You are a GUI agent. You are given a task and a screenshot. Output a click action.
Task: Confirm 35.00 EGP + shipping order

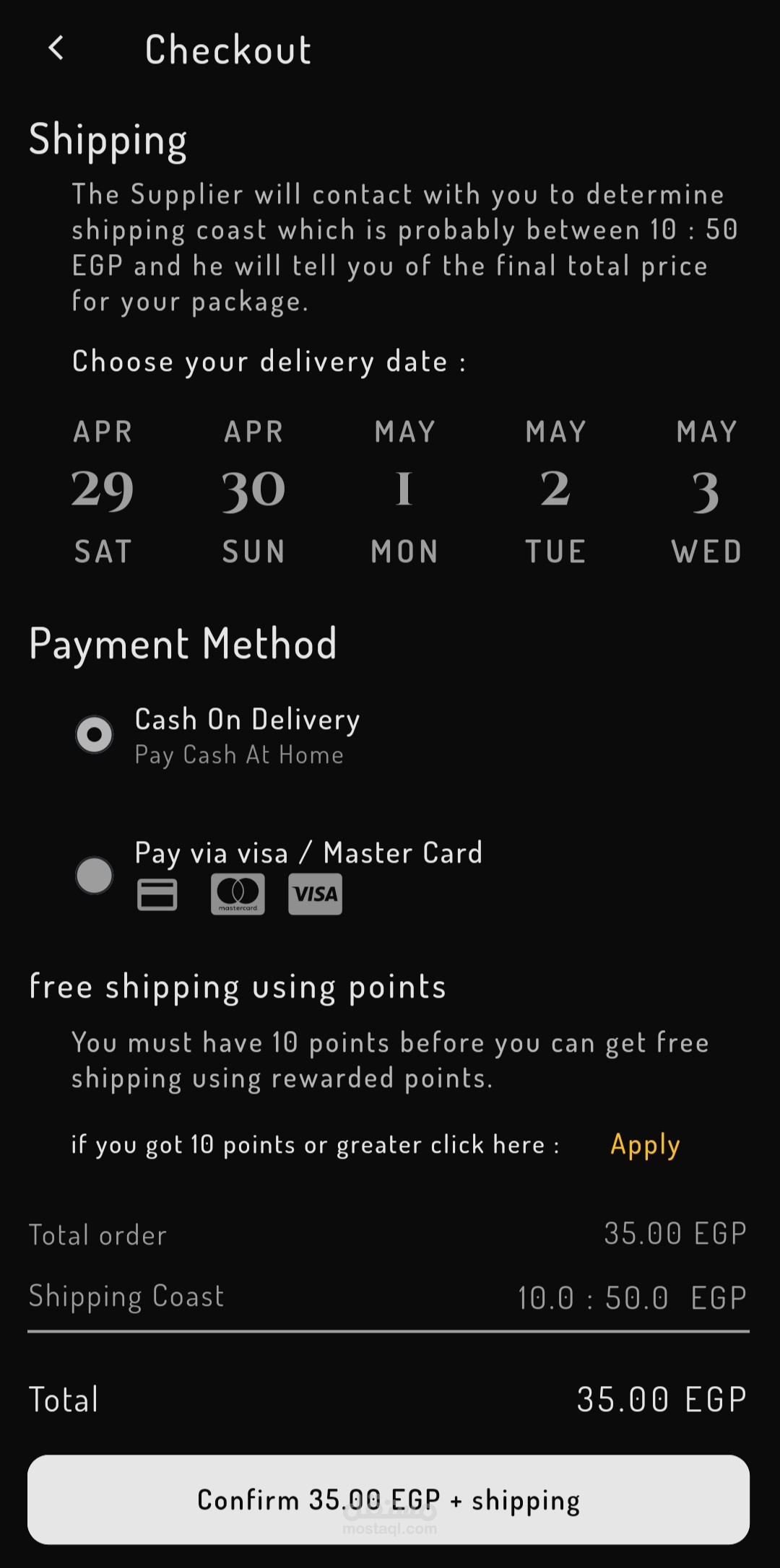tap(389, 1499)
